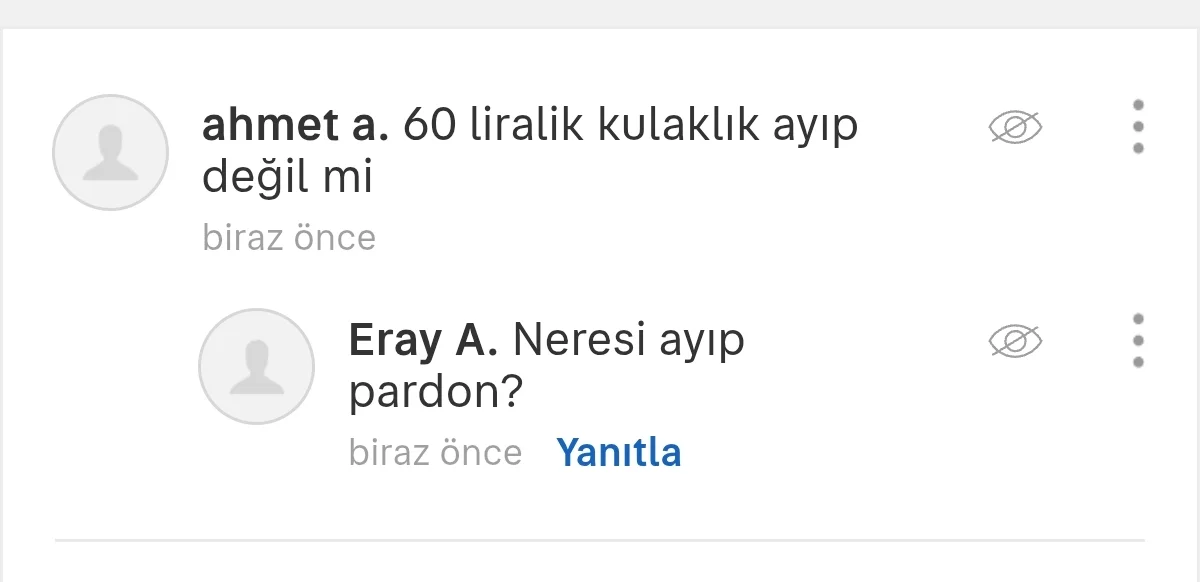
Task: Open the overflow menu on ahmet a.'s comment
Action: [x=1138, y=127]
